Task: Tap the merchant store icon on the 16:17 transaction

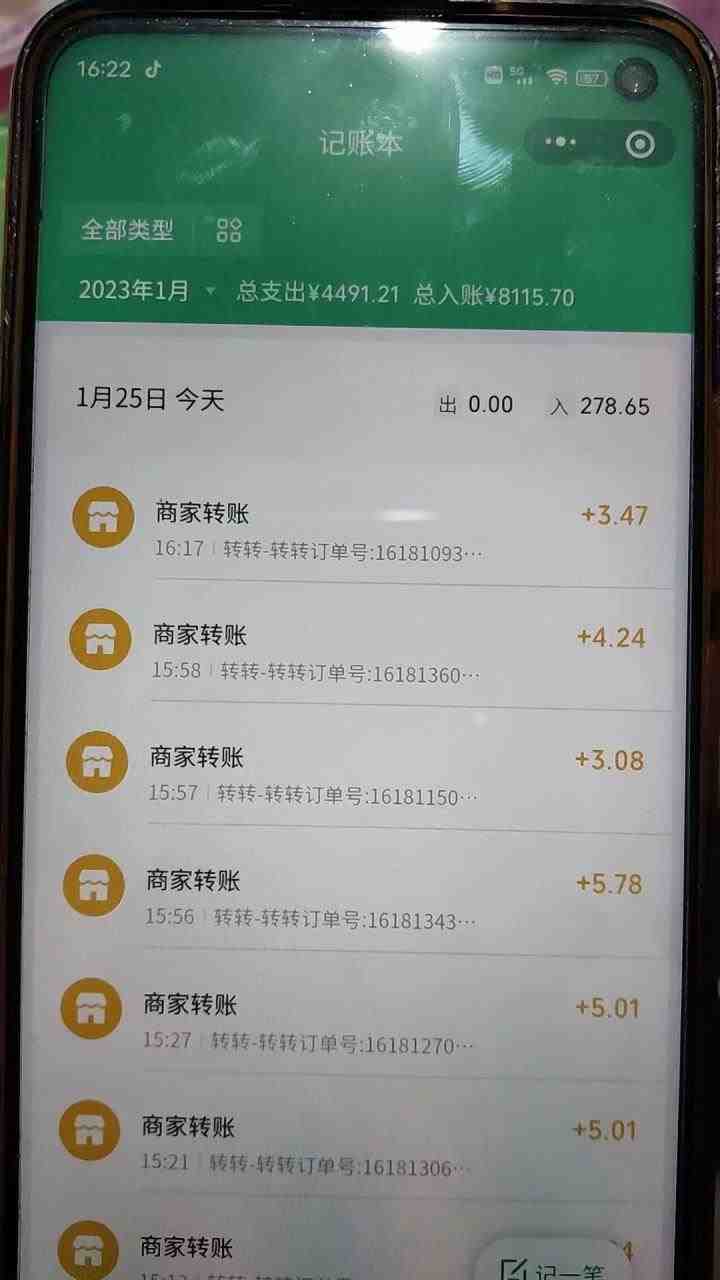Action: (x=102, y=516)
